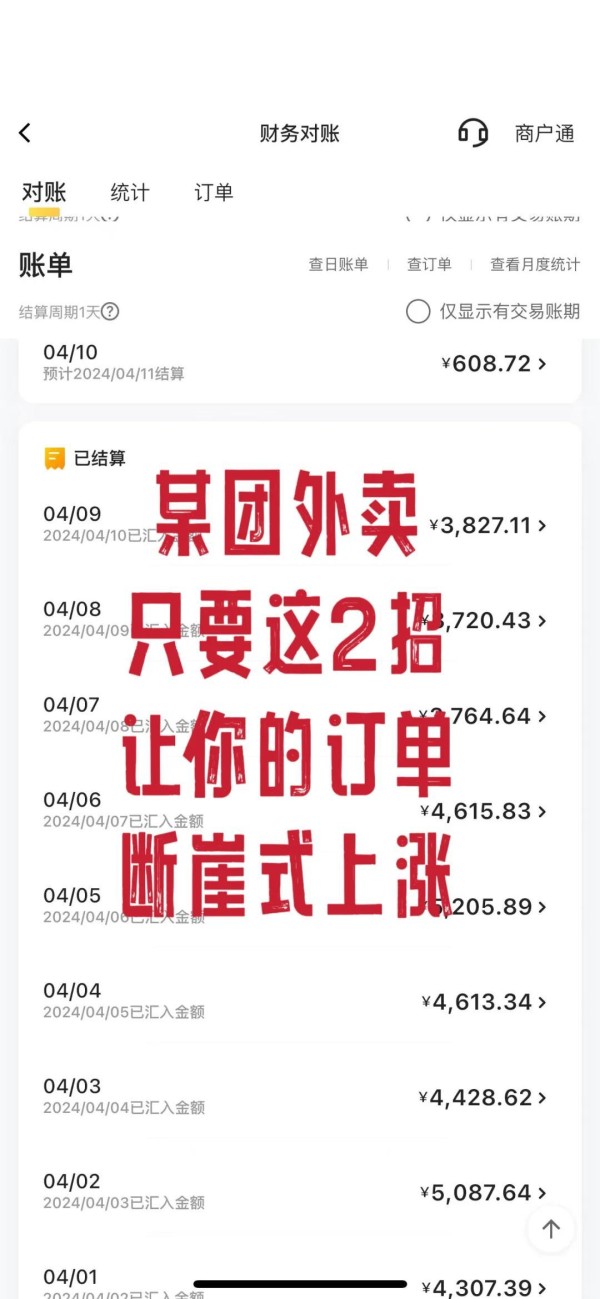Tap the help icon beside 结算周期1天
600x1299 pixels.
tap(110, 311)
